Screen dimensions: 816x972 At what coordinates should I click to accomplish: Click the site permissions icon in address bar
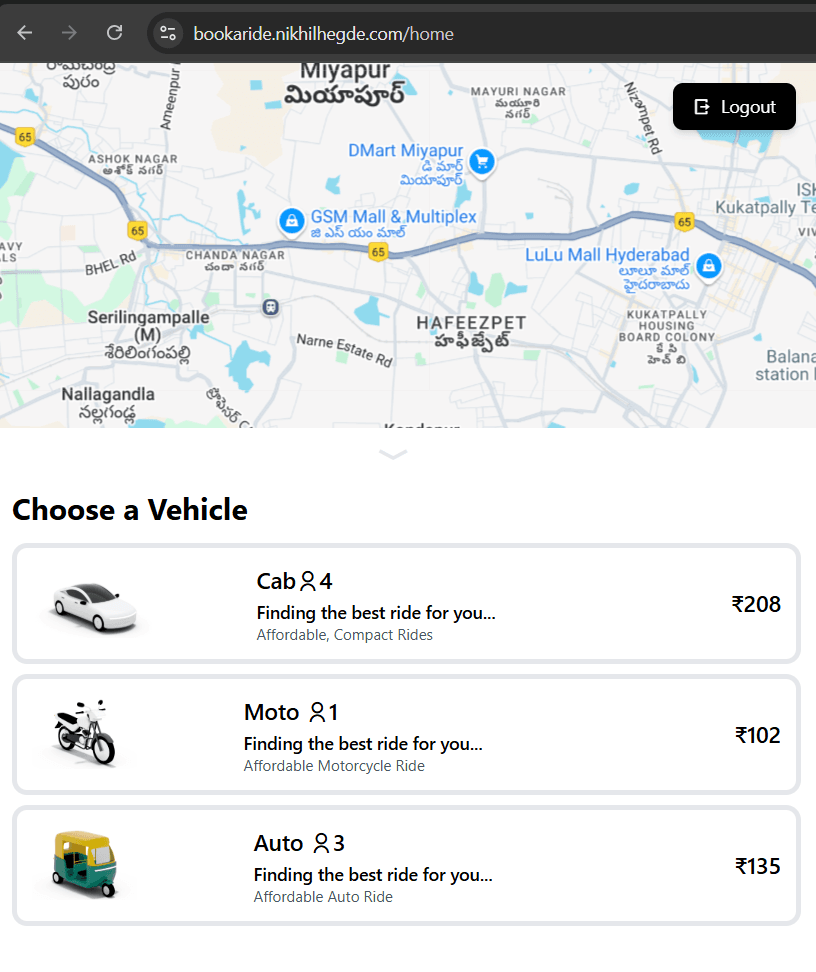167,32
